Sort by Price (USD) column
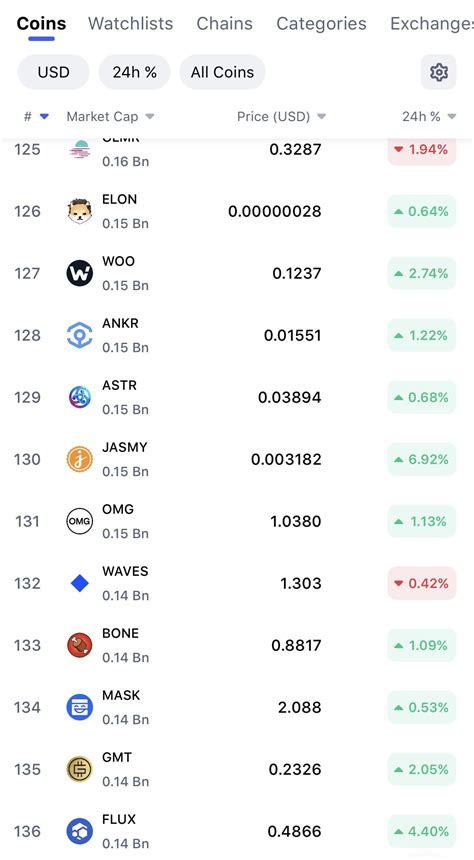The height and width of the screenshot is (860, 474). tap(281, 116)
